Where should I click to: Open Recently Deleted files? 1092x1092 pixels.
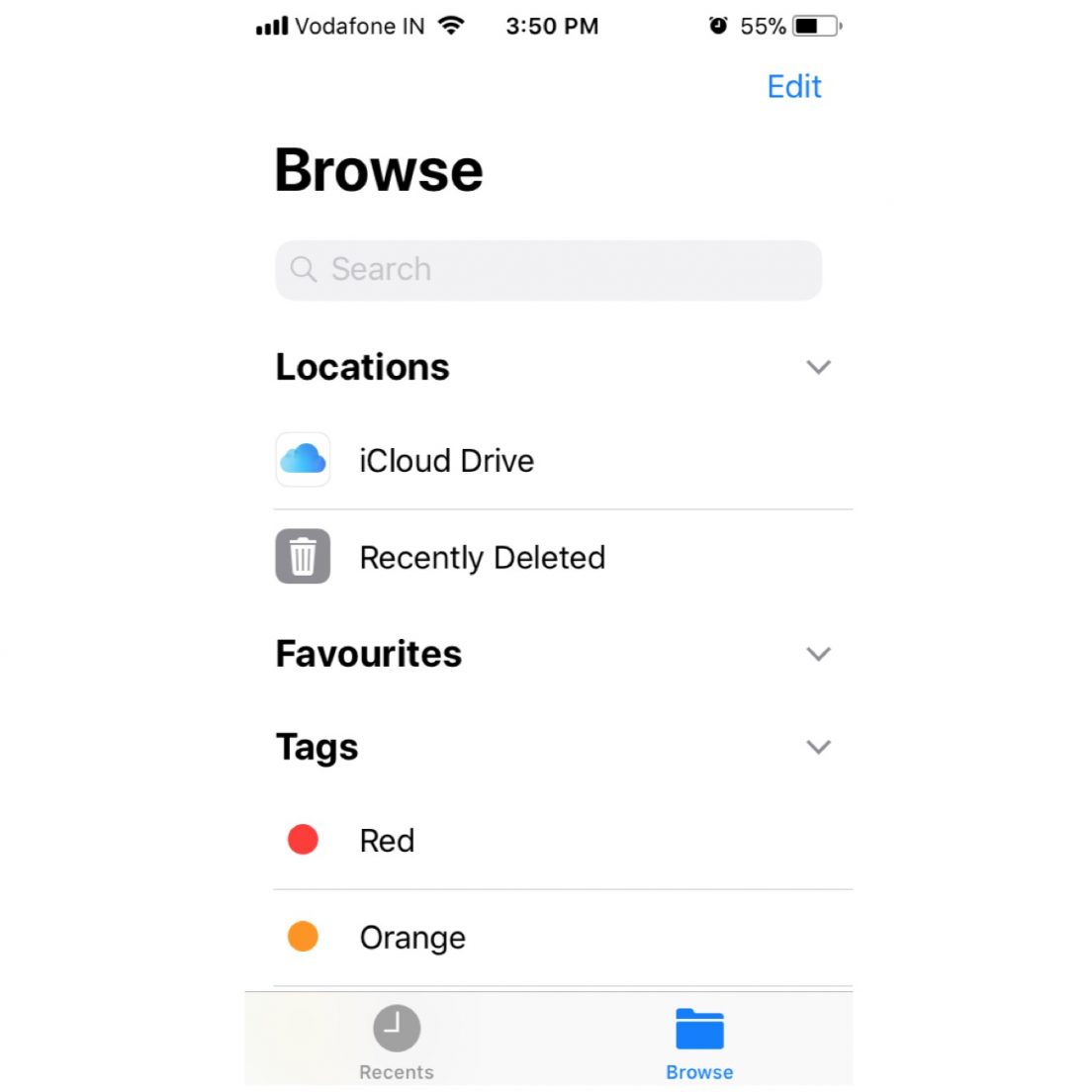click(482, 558)
